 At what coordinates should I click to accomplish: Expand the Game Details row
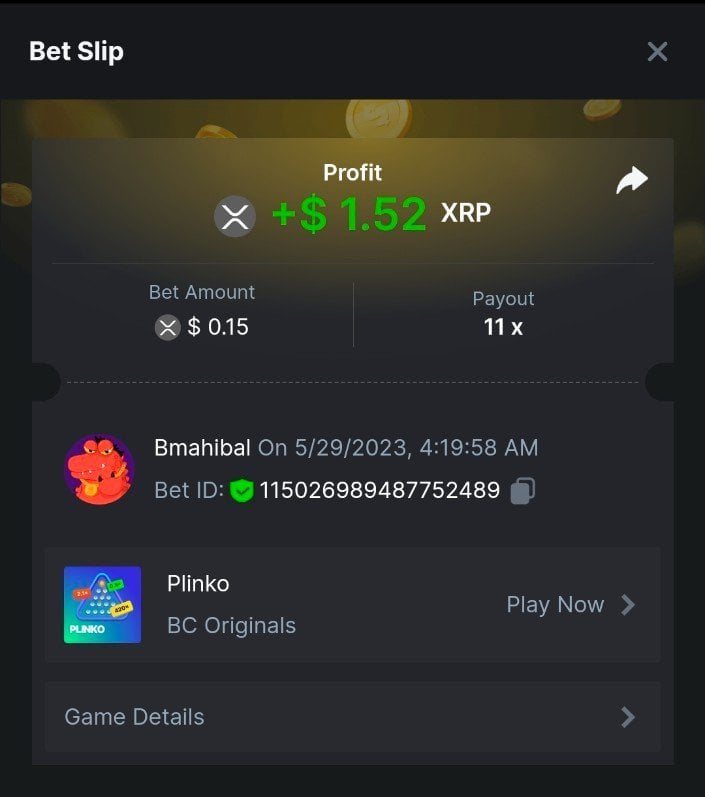click(x=352, y=717)
